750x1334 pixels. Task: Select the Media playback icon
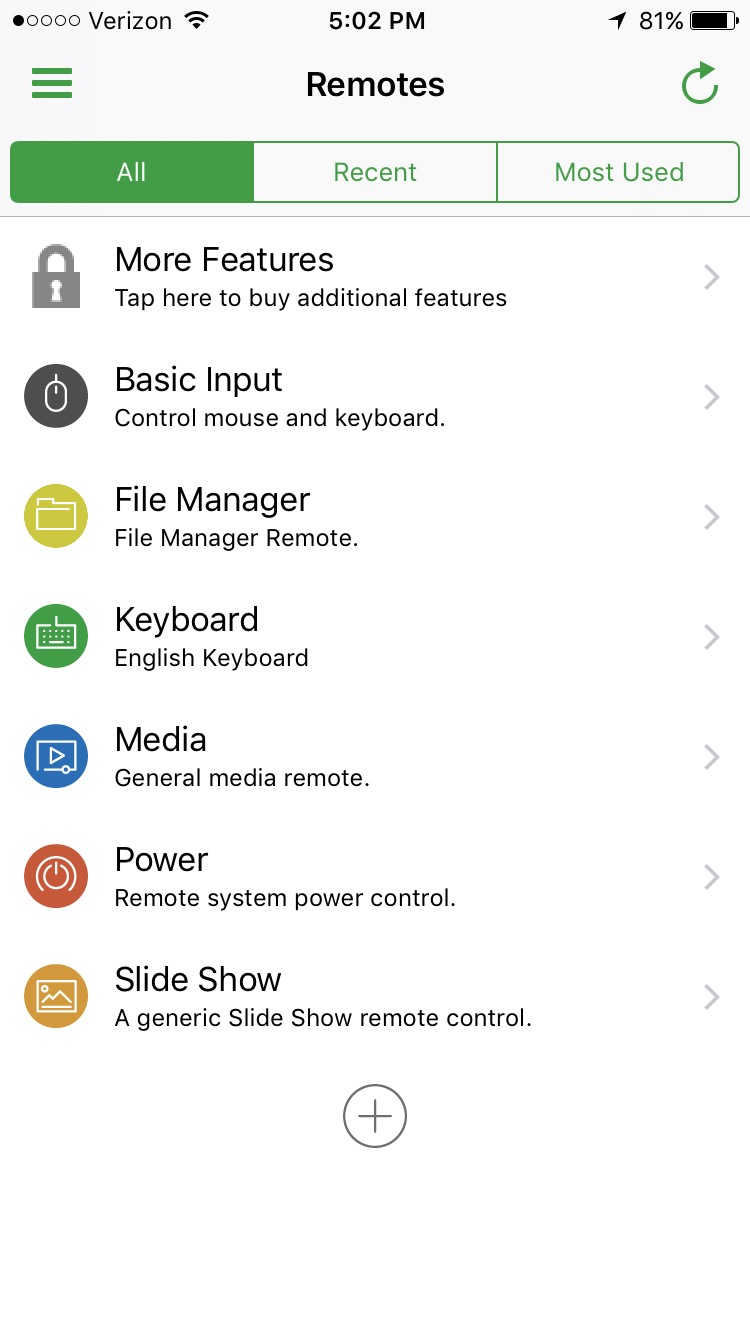(x=55, y=756)
